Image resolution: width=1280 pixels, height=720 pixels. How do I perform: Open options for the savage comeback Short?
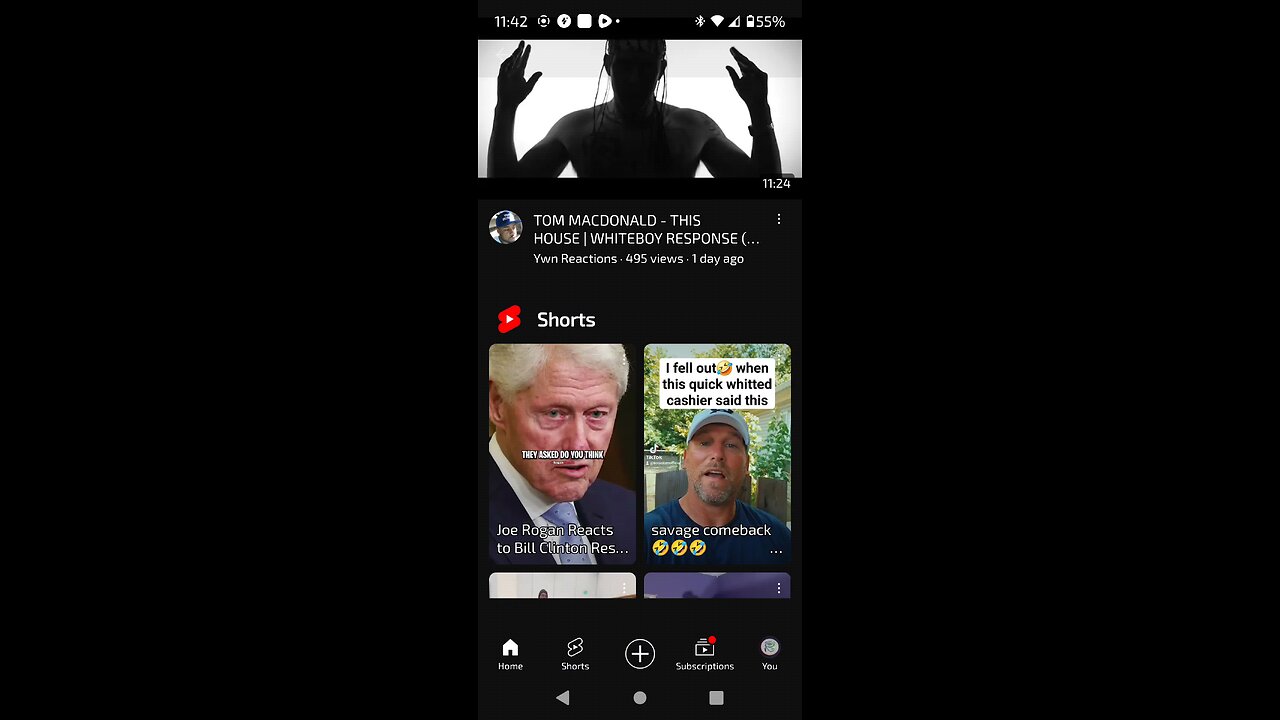[x=776, y=551]
